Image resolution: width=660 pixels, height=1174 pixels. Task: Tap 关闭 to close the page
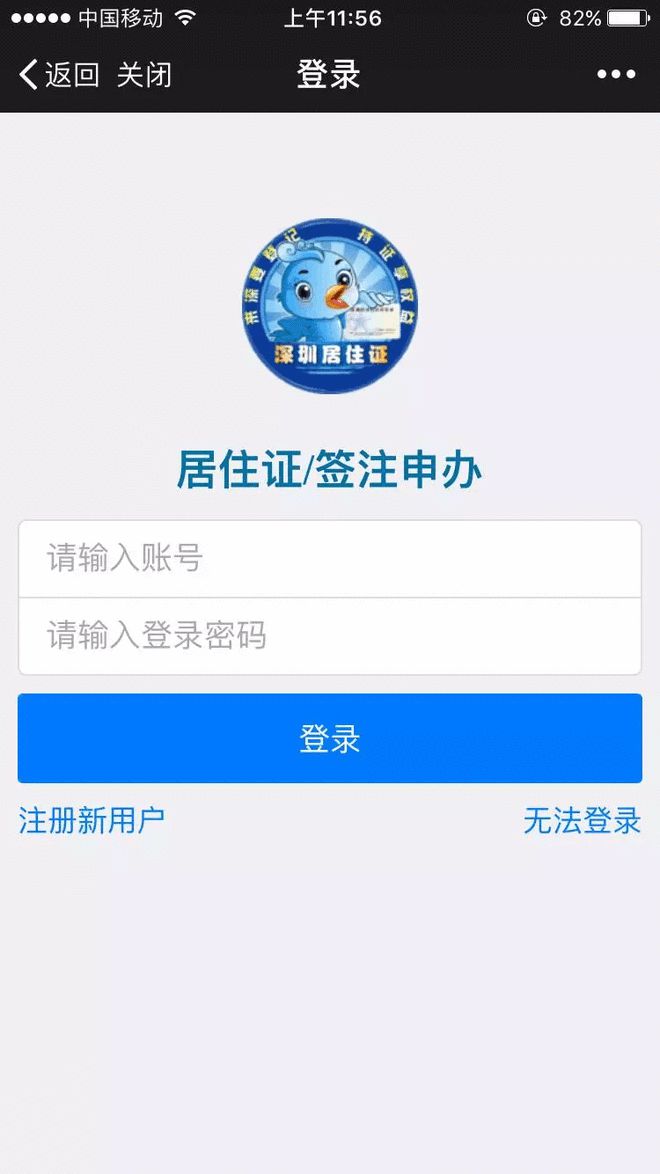[x=144, y=75]
